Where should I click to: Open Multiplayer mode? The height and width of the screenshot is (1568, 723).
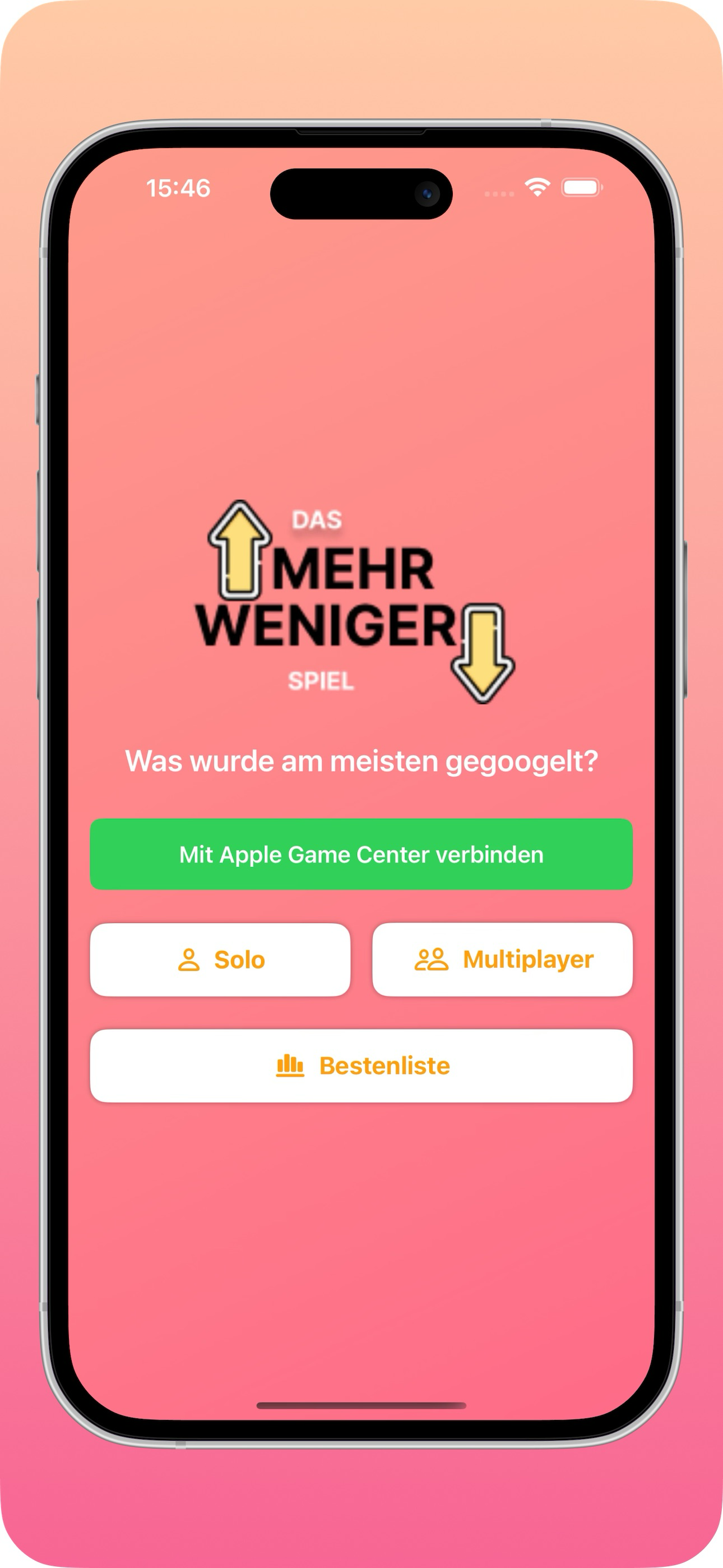[x=502, y=960]
